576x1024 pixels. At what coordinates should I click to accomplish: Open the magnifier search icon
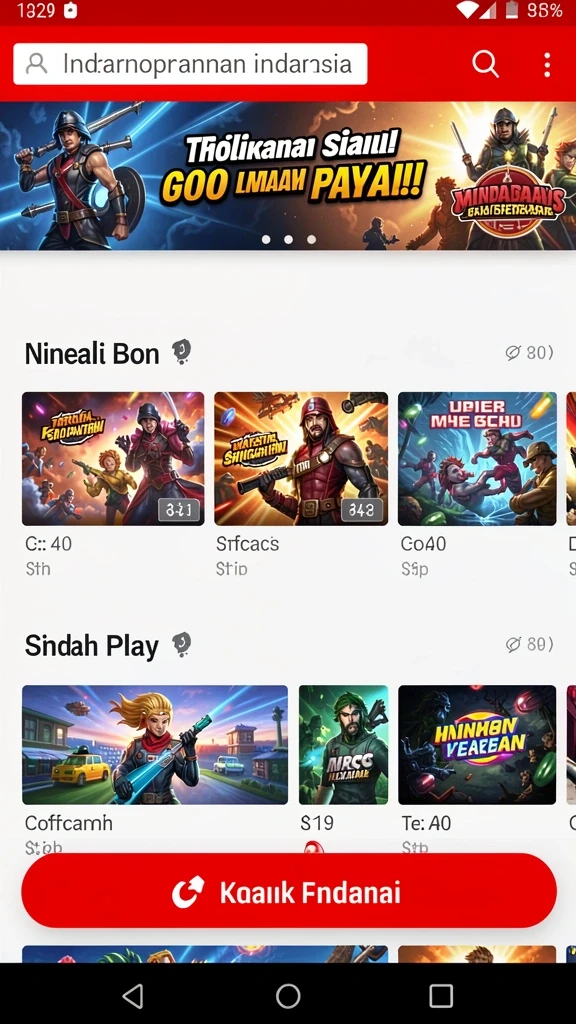click(485, 64)
